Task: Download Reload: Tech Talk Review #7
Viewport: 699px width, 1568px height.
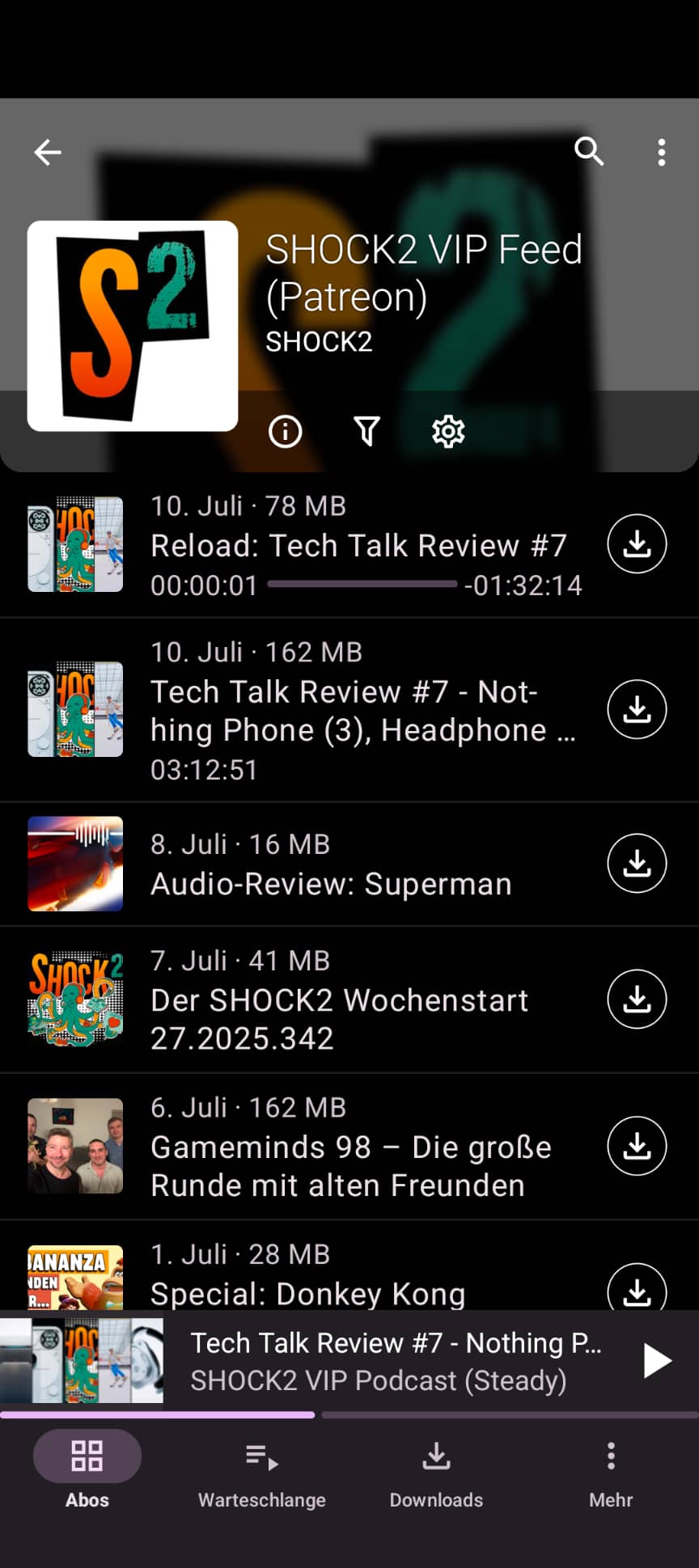Action: pos(637,544)
